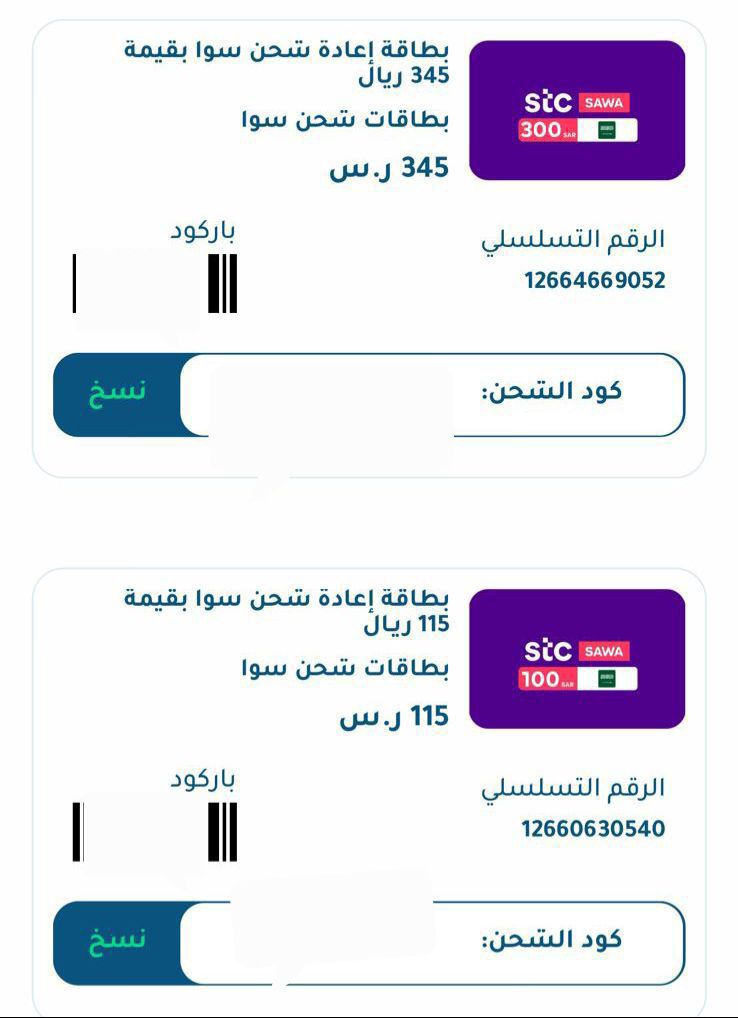Click the stc SAWA 300 card image
The height and width of the screenshot is (1018, 738).
click(x=578, y=110)
